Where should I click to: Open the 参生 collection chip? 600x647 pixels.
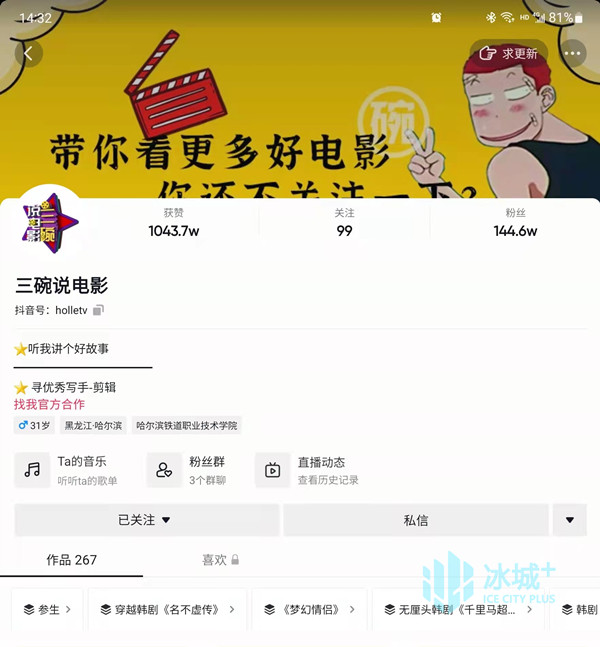pos(46,609)
